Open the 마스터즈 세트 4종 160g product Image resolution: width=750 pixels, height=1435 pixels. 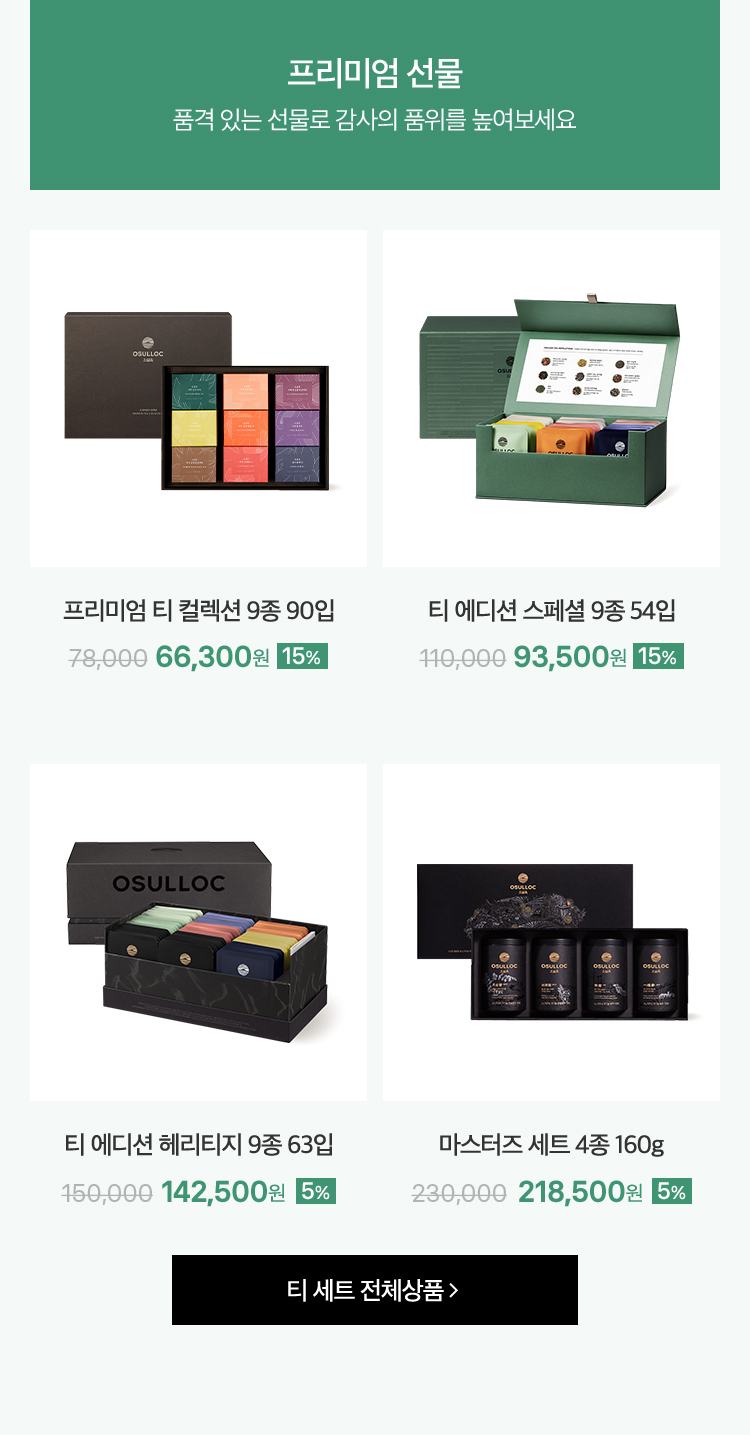[551, 933]
